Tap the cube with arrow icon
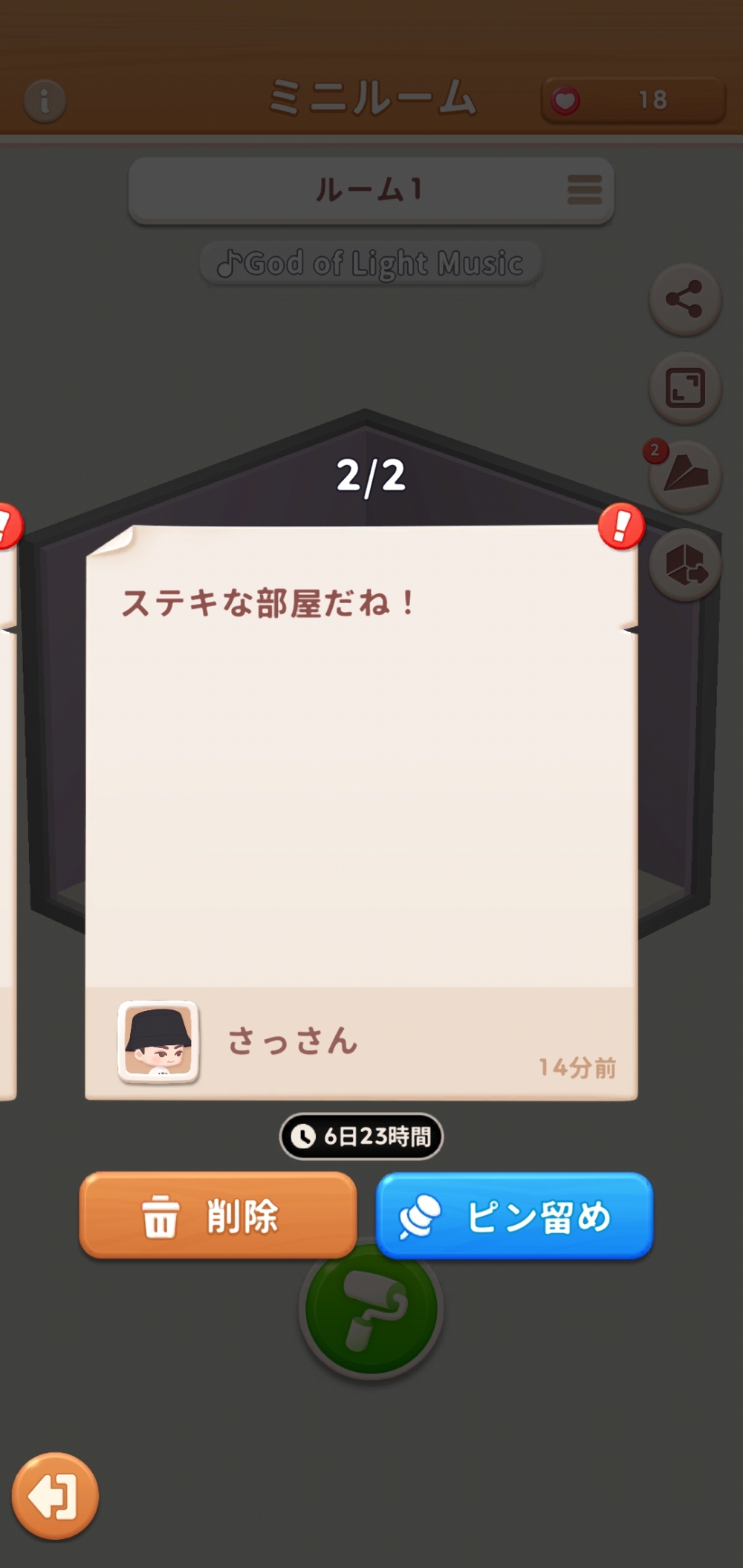 (x=684, y=565)
